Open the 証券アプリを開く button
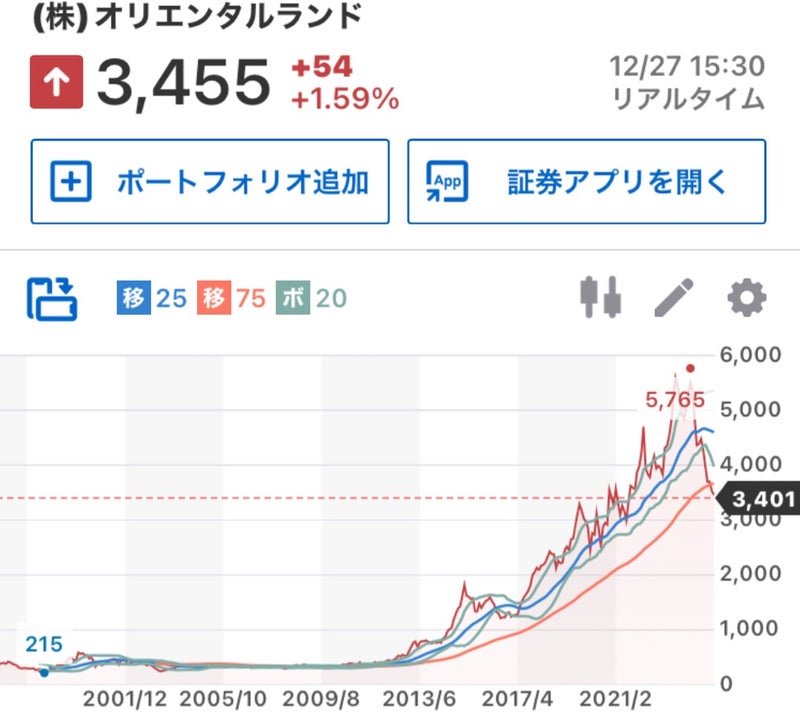The height and width of the screenshot is (723, 800). [x=586, y=182]
